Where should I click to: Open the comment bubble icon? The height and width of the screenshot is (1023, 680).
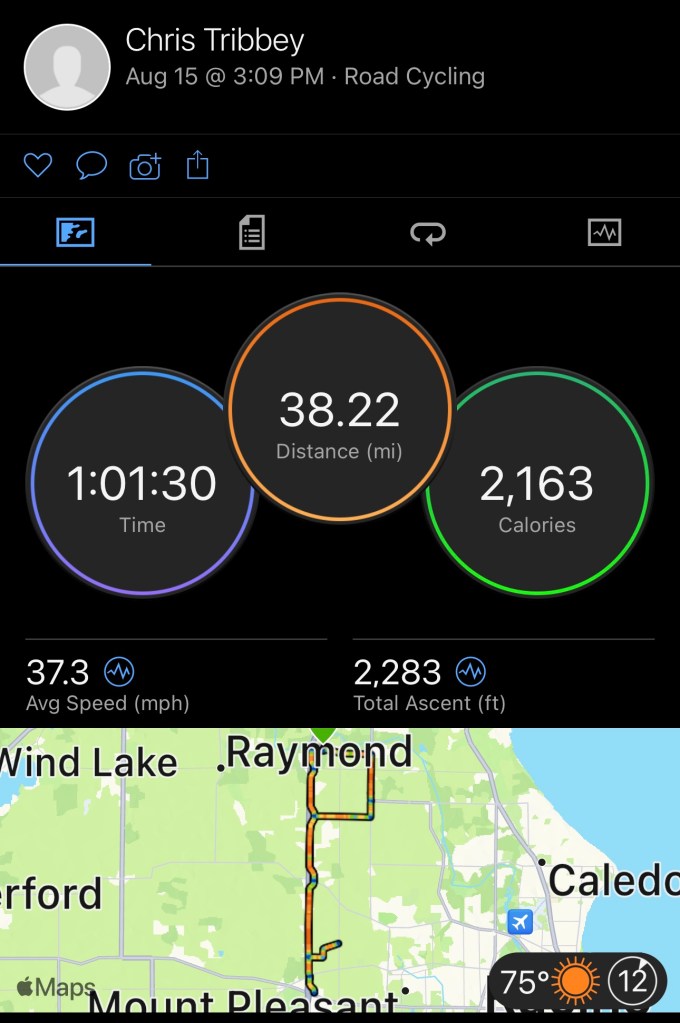92,165
